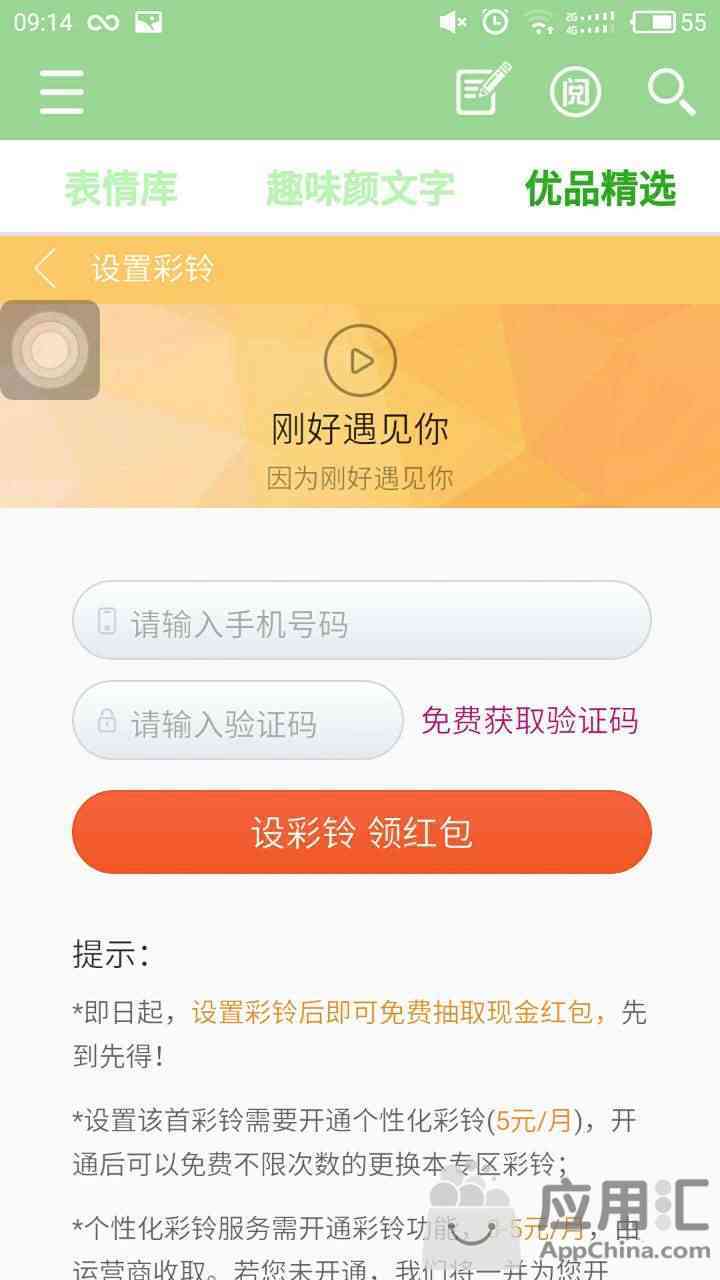Image resolution: width=720 pixels, height=1280 pixels.
Task: Tap 免费获取验证码 to get code
Action: click(x=529, y=721)
